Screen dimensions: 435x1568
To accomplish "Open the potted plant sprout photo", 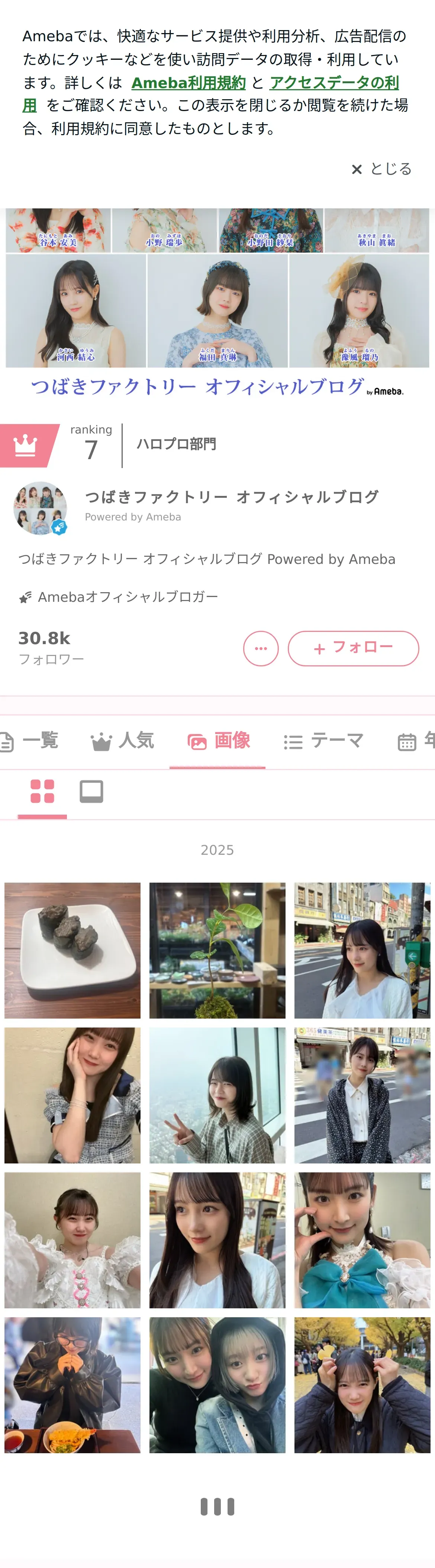I will tap(217, 950).
